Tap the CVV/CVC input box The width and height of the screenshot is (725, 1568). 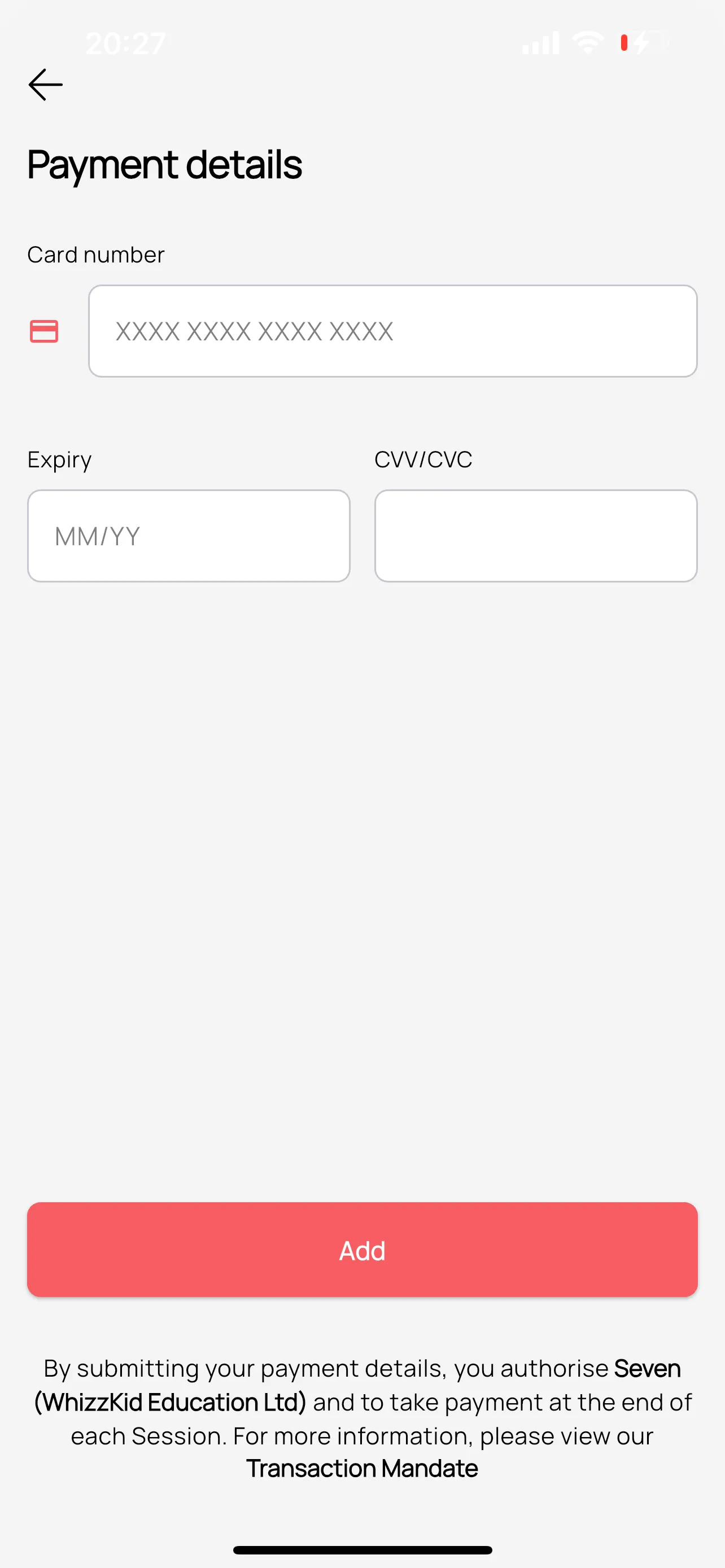pyautogui.click(x=536, y=536)
